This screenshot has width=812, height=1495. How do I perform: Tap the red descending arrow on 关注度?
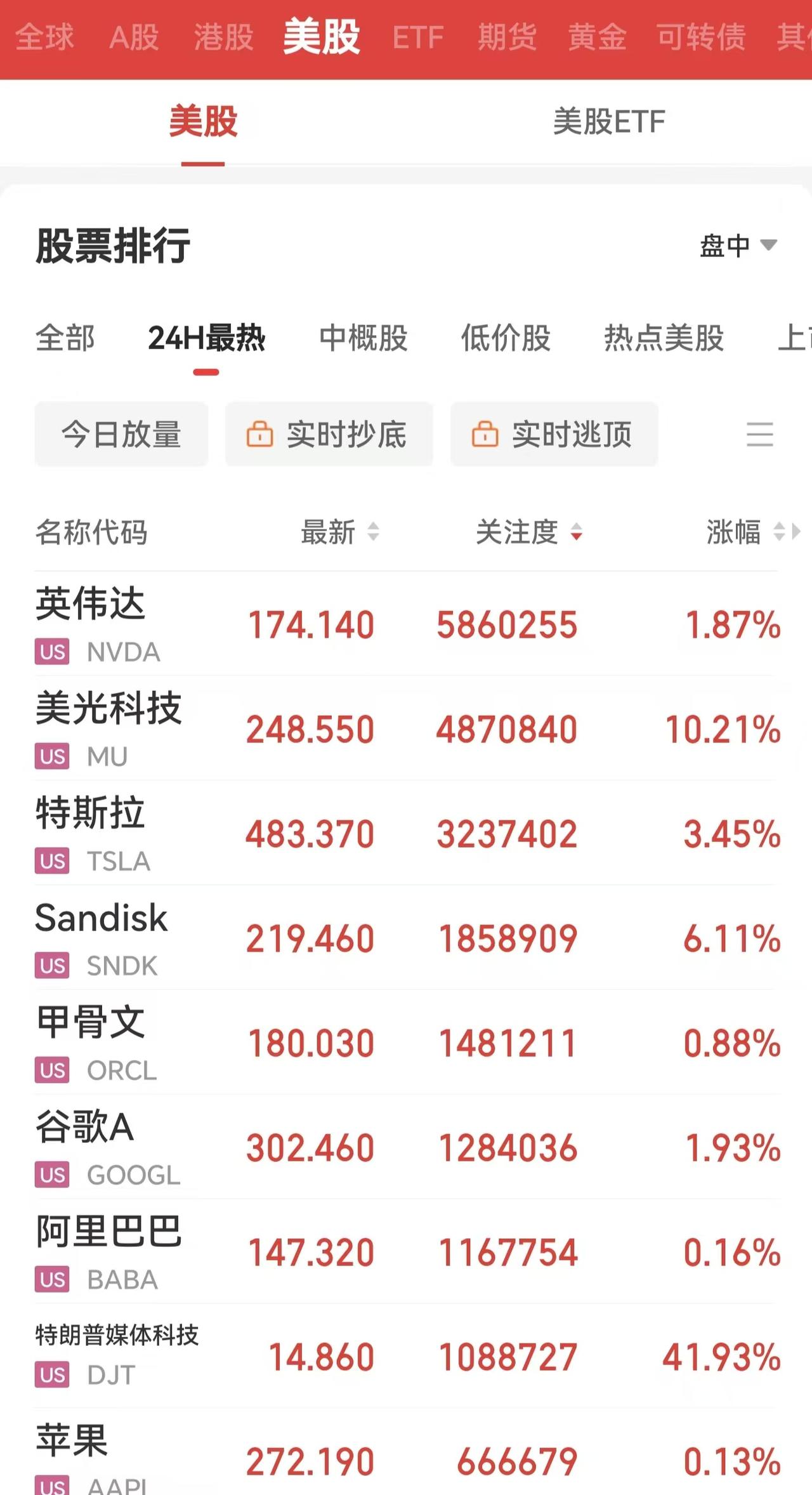pyautogui.click(x=577, y=534)
